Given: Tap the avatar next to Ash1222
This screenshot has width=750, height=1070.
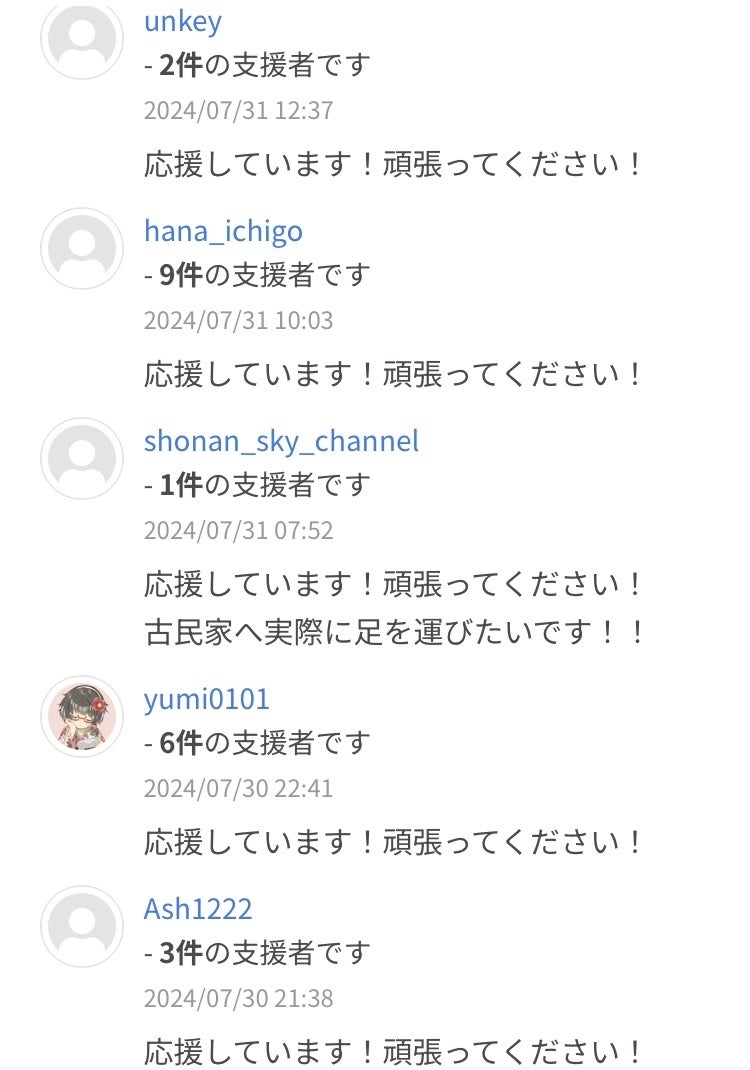Looking at the screenshot, I should pos(82,927).
